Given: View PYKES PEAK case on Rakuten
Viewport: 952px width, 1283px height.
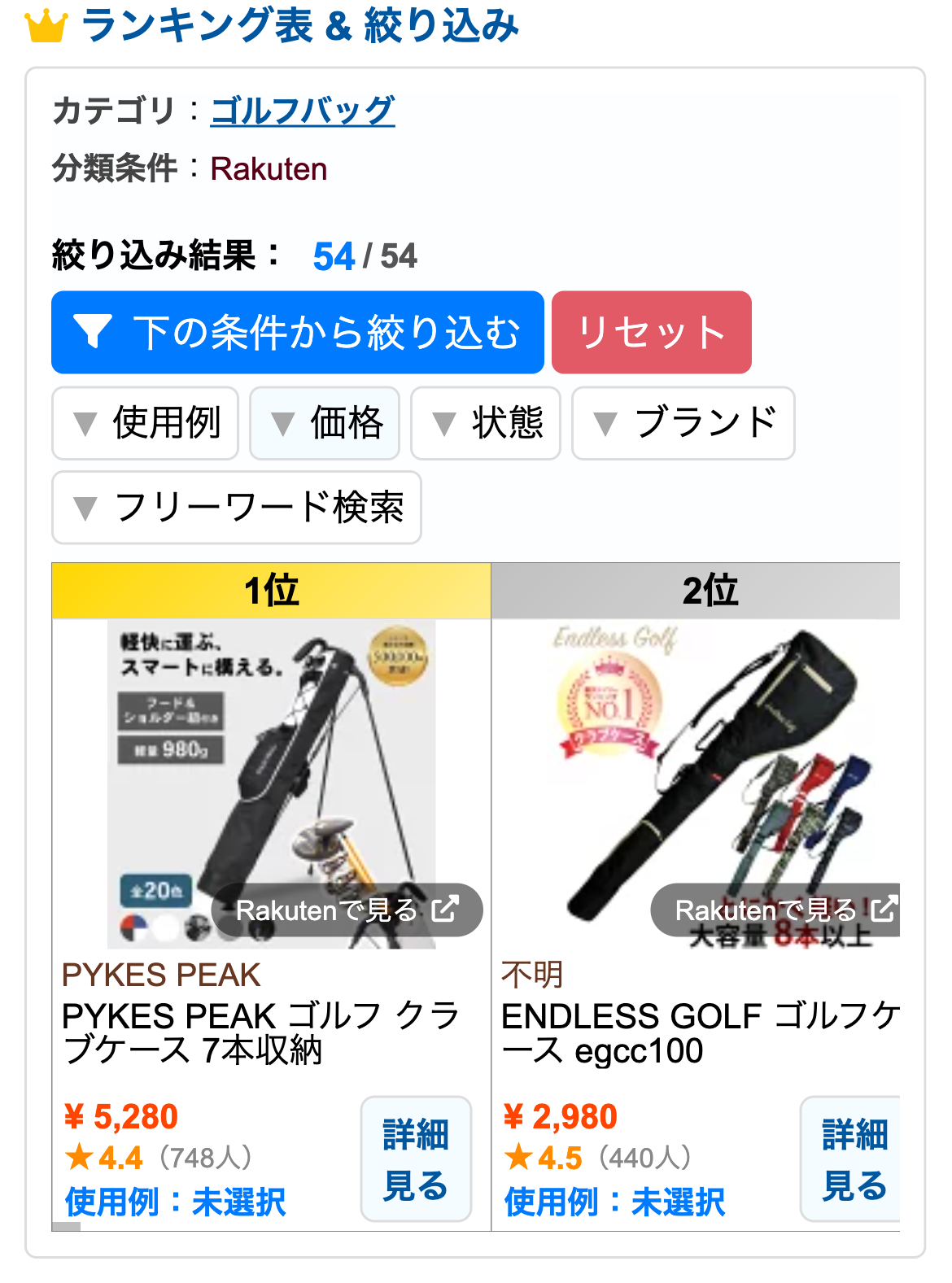Looking at the screenshot, I should pyautogui.click(x=347, y=910).
